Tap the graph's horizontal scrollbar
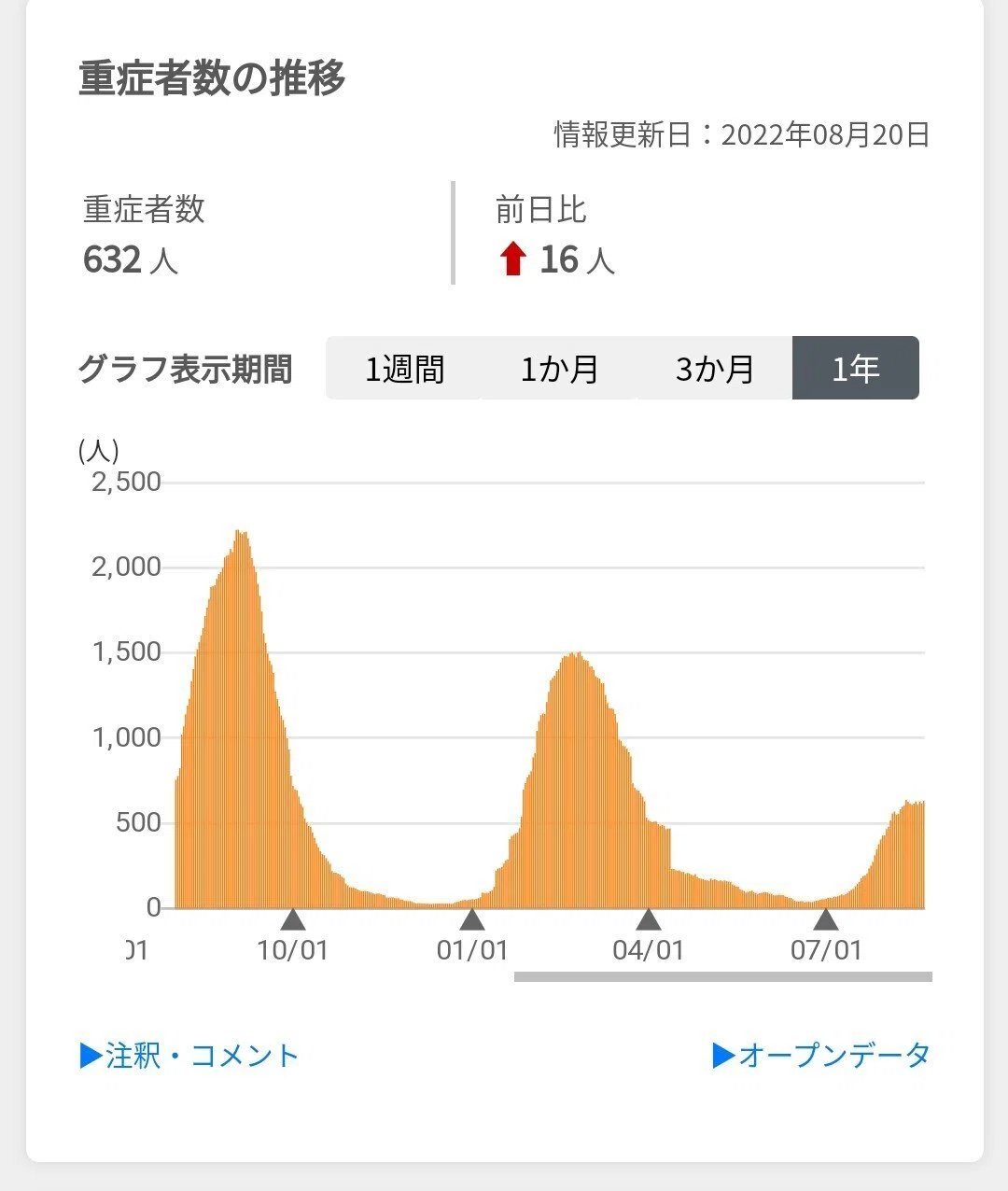The width and height of the screenshot is (1008, 1191). pyautogui.click(x=723, y=977)
